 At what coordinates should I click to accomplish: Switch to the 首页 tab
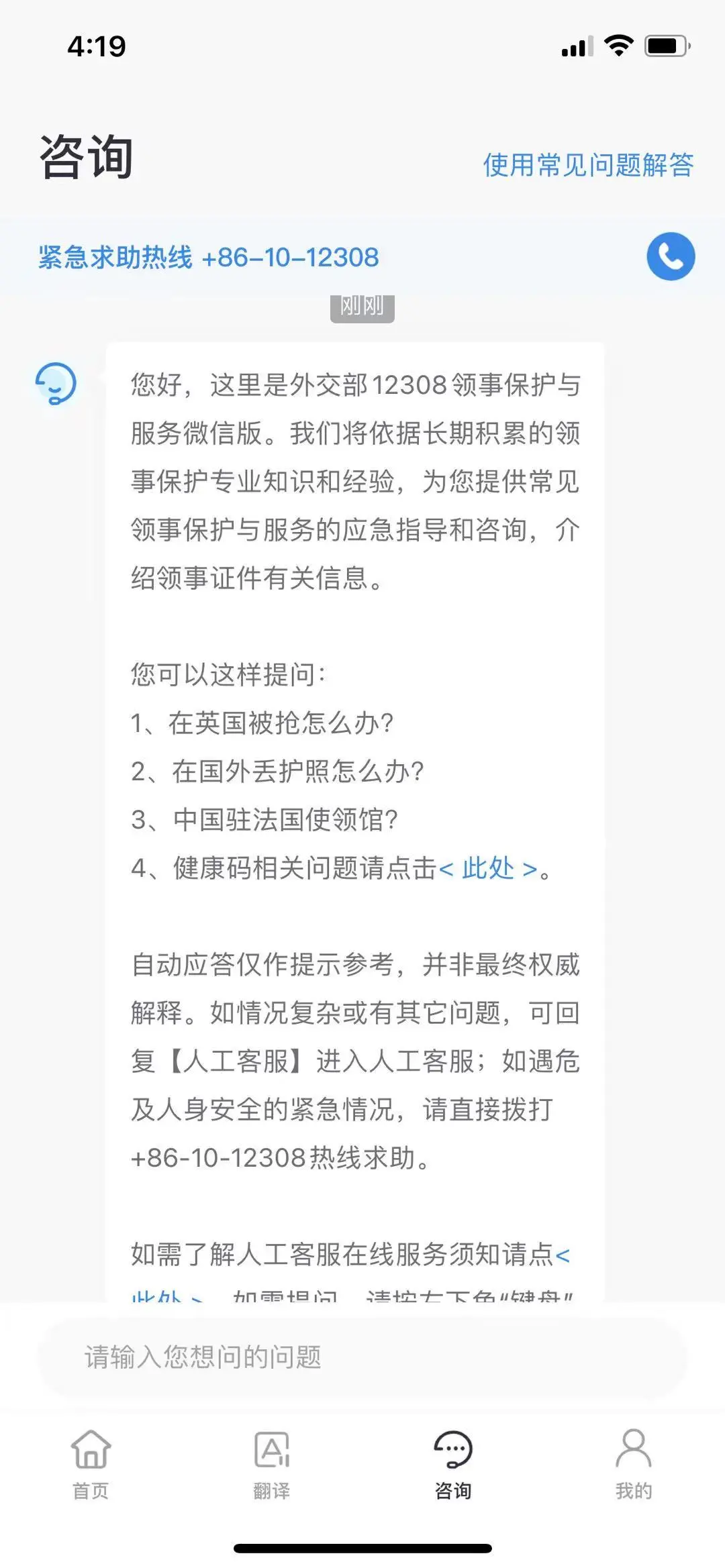(91, 1464)
